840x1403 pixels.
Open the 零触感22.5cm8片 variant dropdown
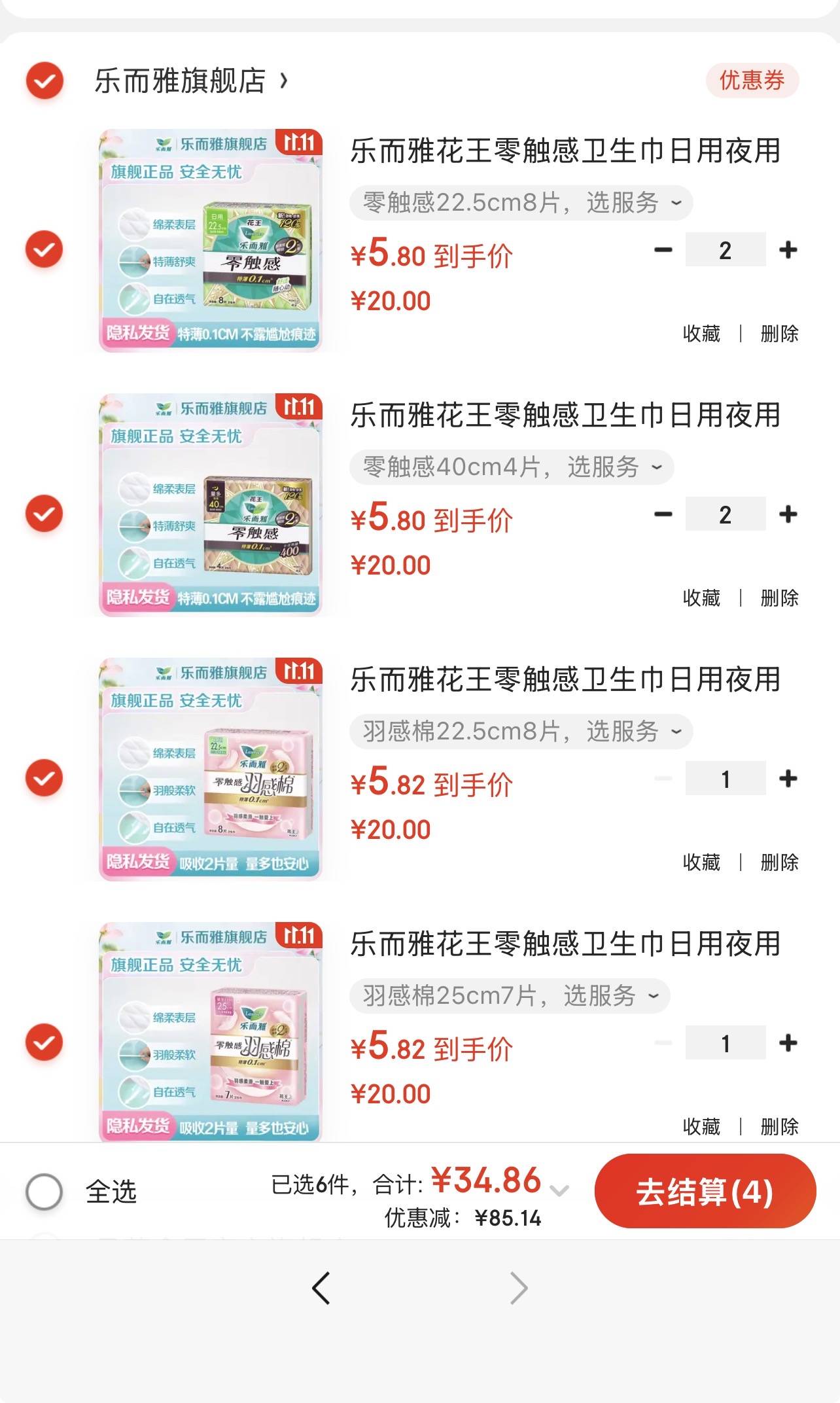coord(521,203)
